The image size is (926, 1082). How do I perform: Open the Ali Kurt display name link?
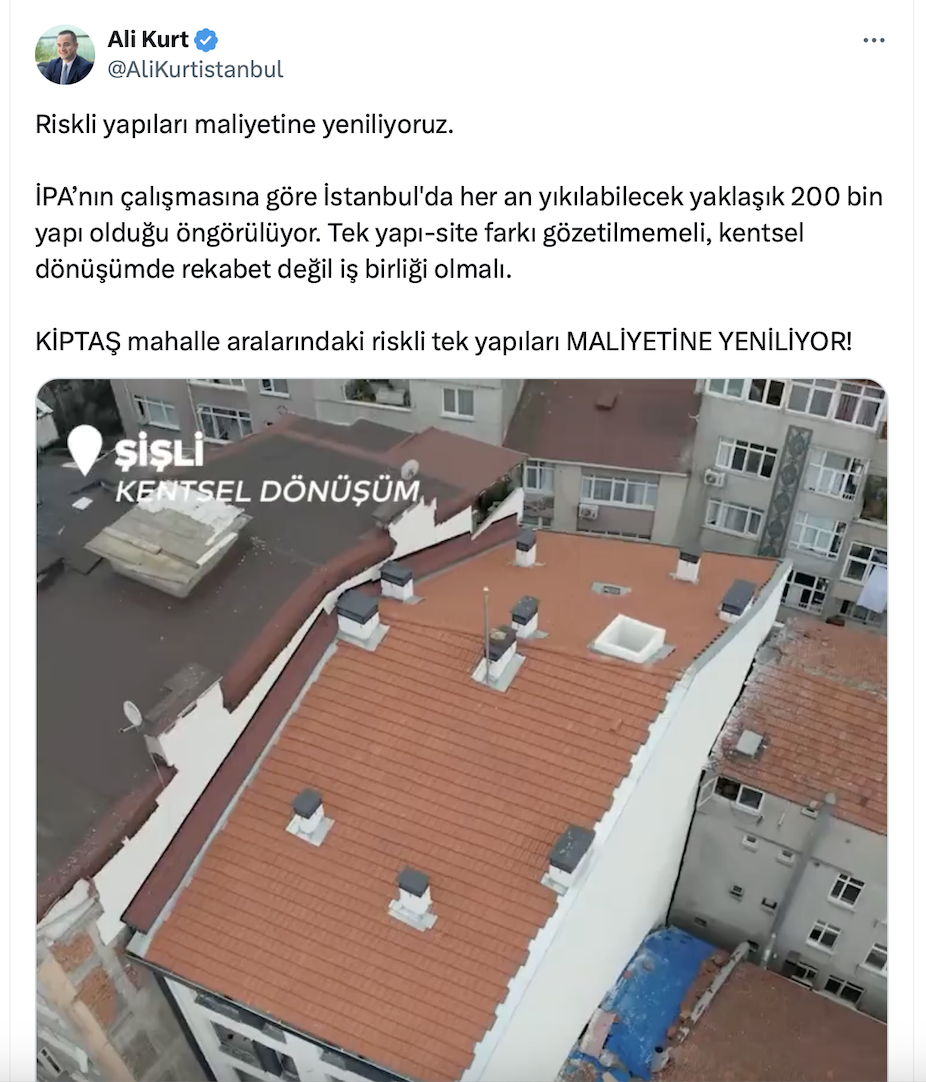(x=148, y=40)
